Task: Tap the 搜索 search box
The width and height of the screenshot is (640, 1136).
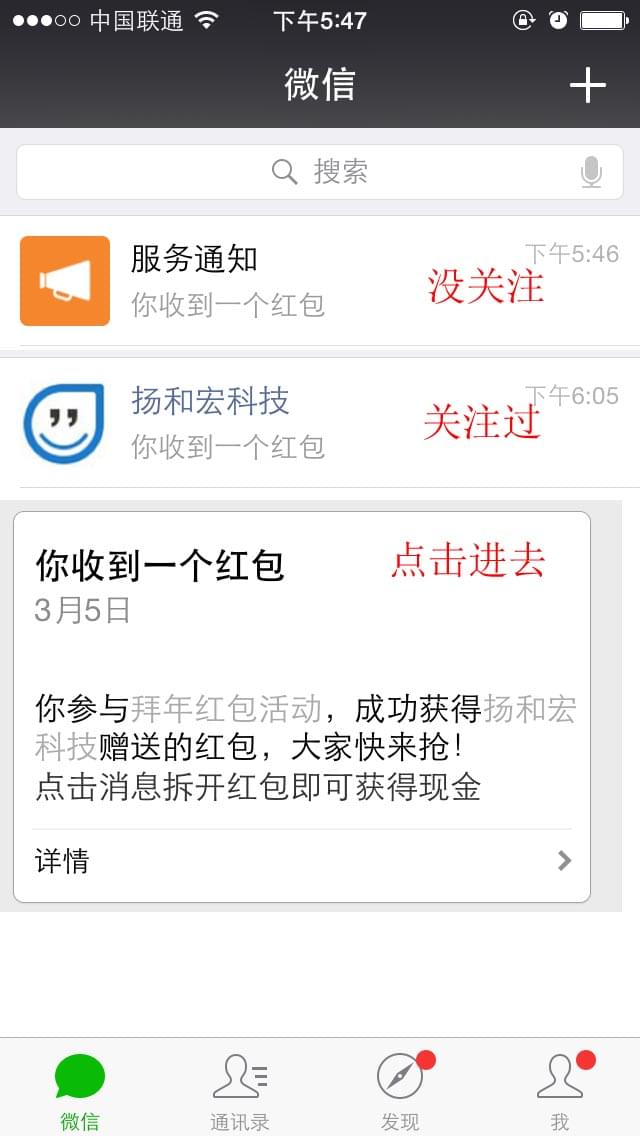Action: pyautogui.click(x=320, y=172)
